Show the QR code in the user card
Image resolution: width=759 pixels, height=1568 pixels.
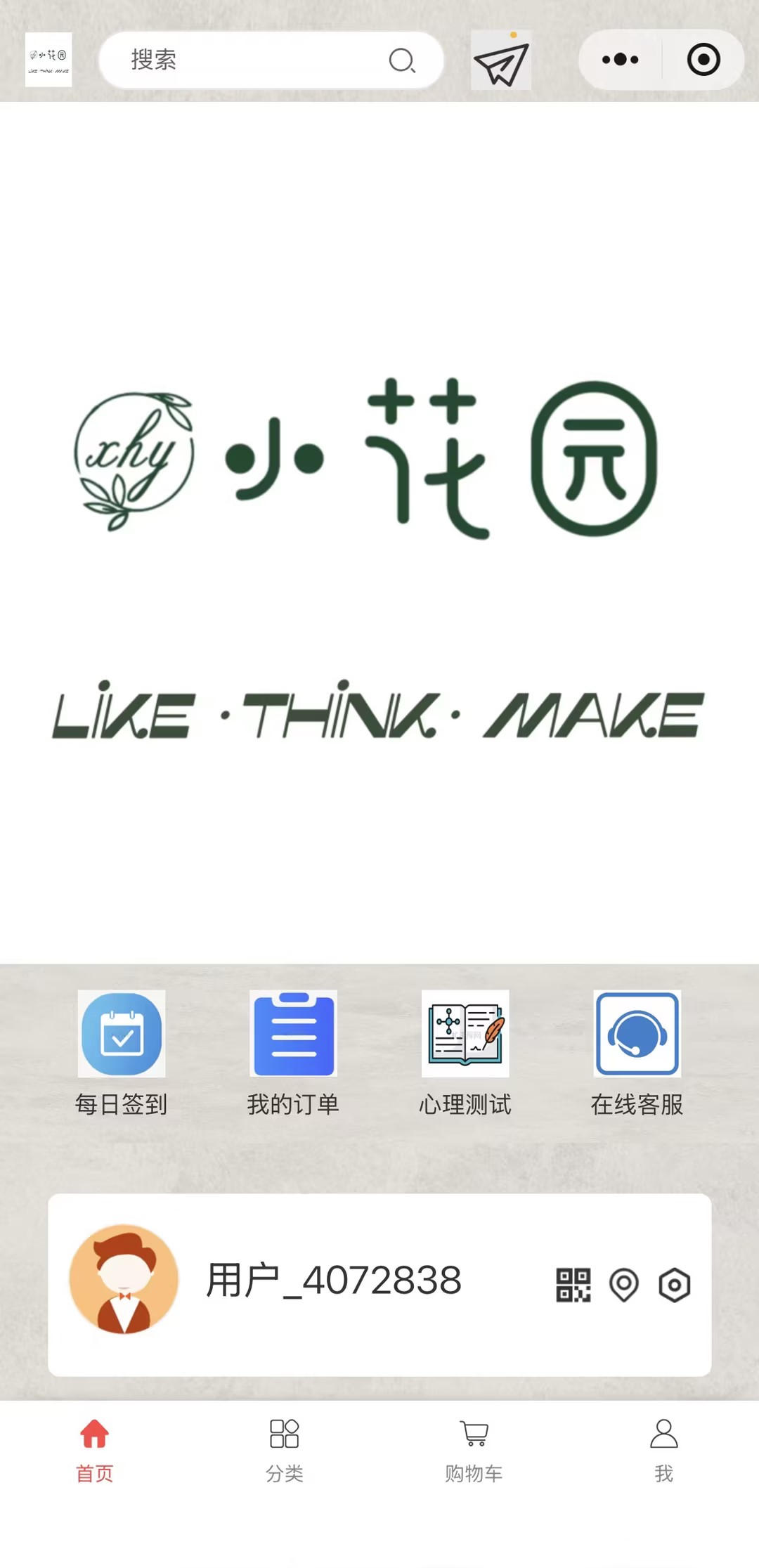[573, 1285]
